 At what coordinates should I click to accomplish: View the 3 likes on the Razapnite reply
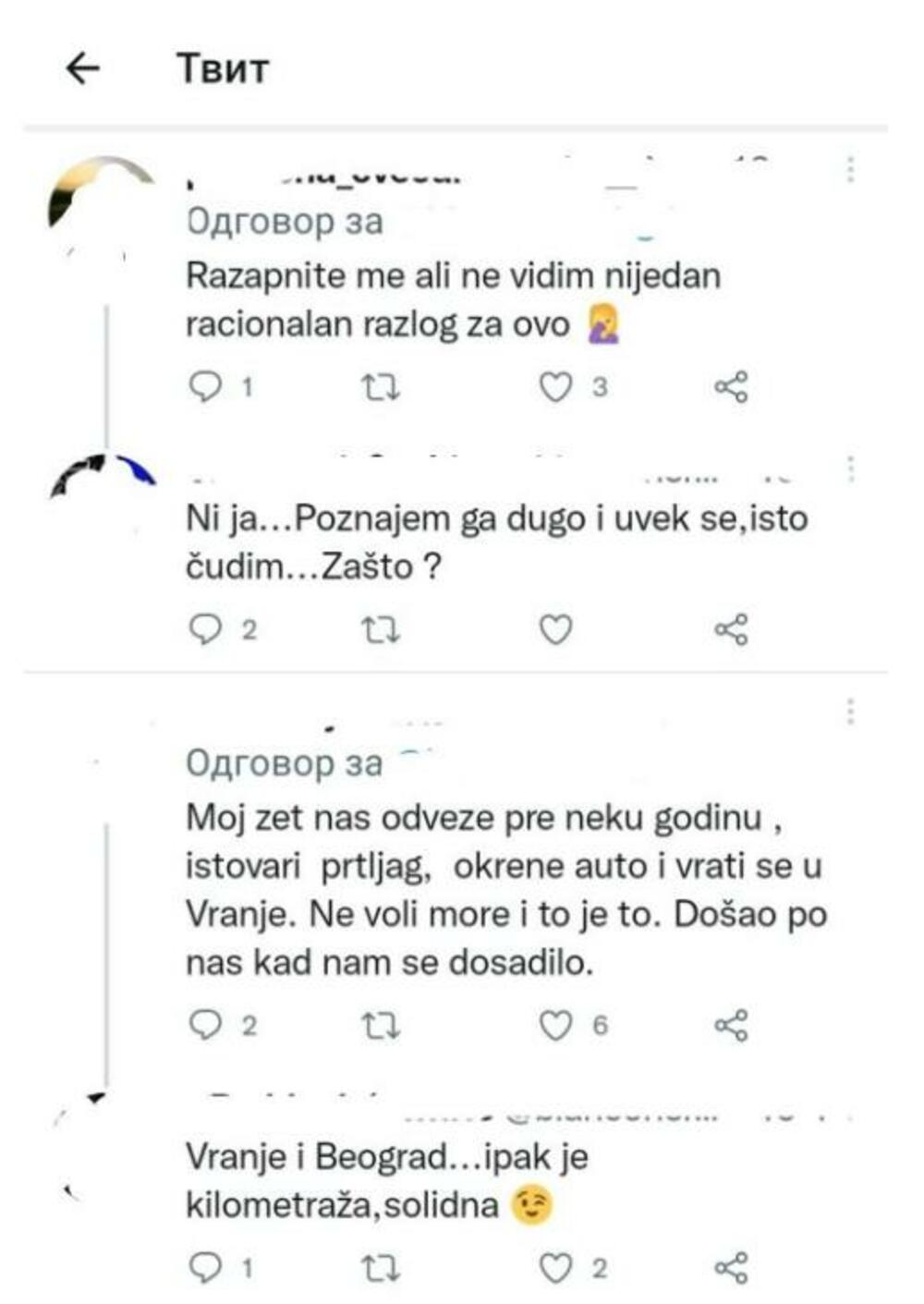point(599,386)
